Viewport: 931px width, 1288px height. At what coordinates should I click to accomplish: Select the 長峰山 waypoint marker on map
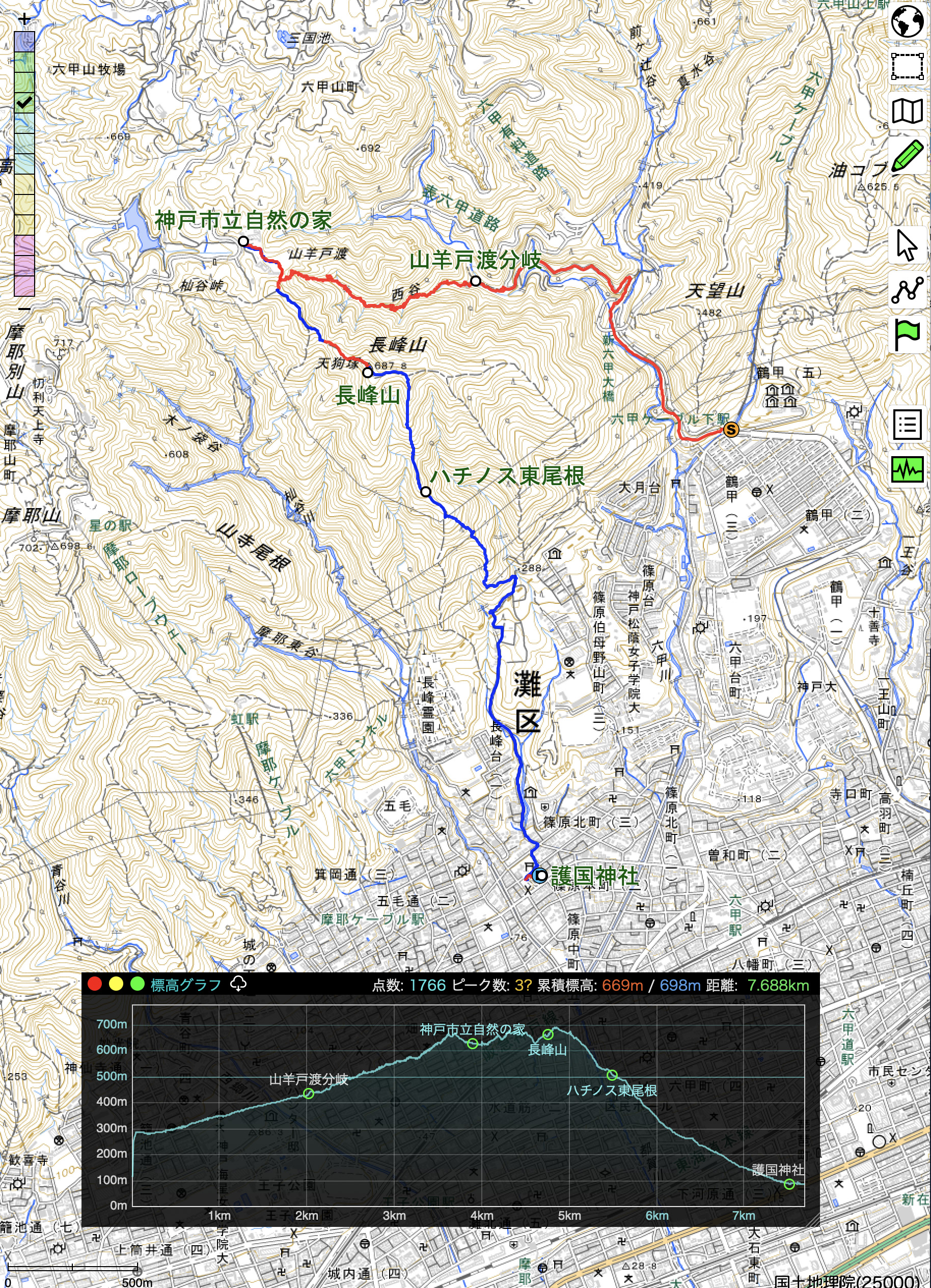coord(368,373)
